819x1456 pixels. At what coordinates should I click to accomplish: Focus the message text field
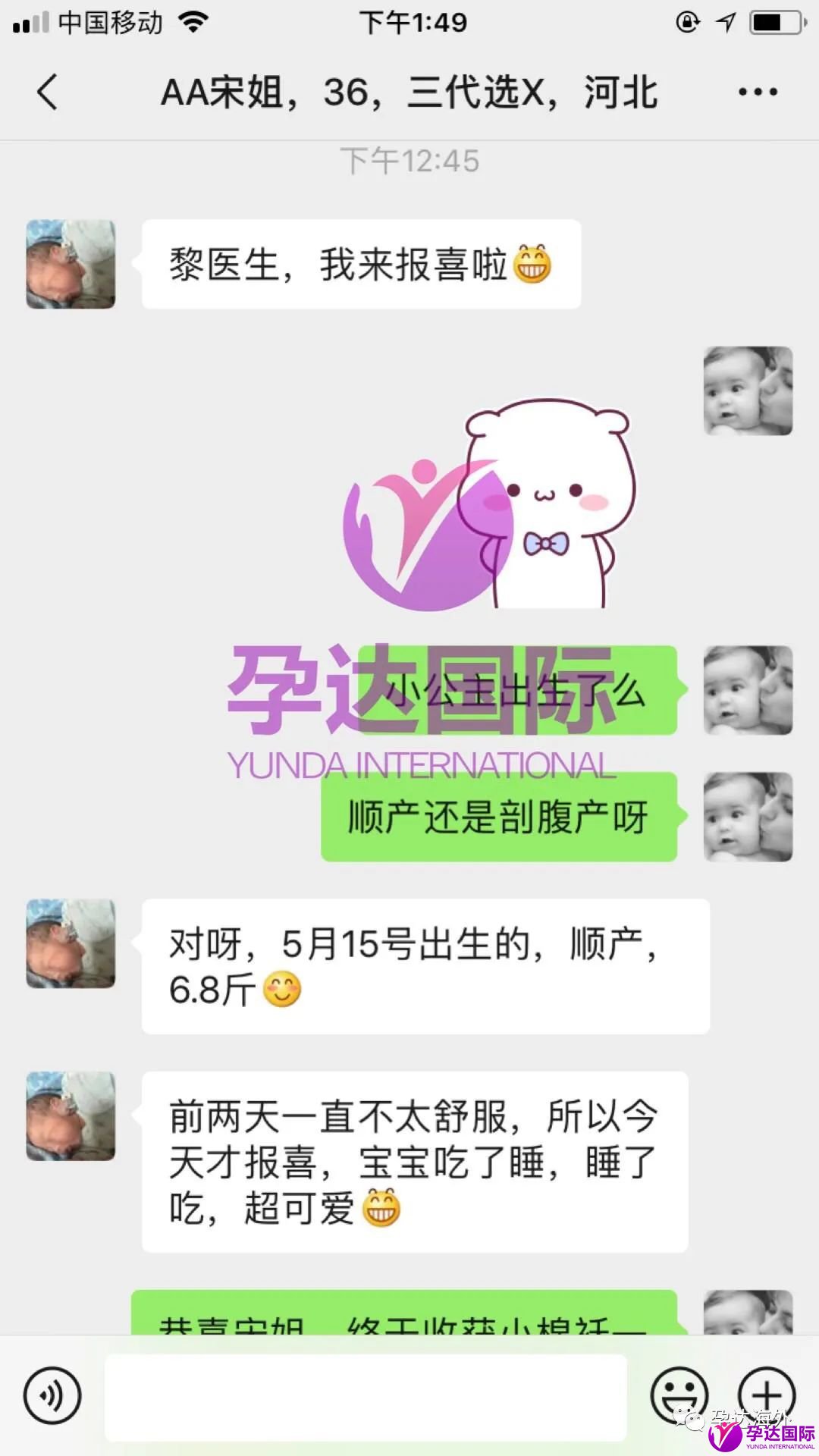pos(366,1397)
